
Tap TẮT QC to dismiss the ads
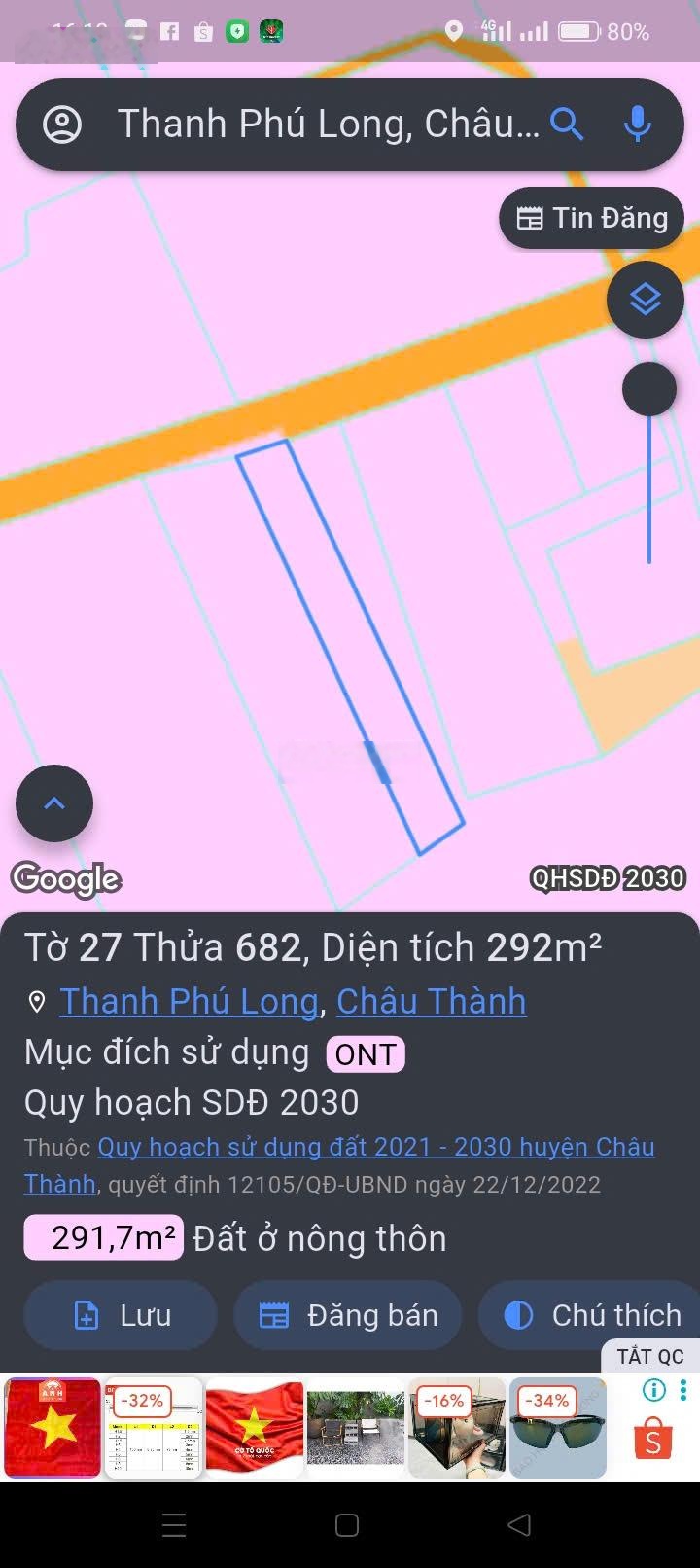649,1355
